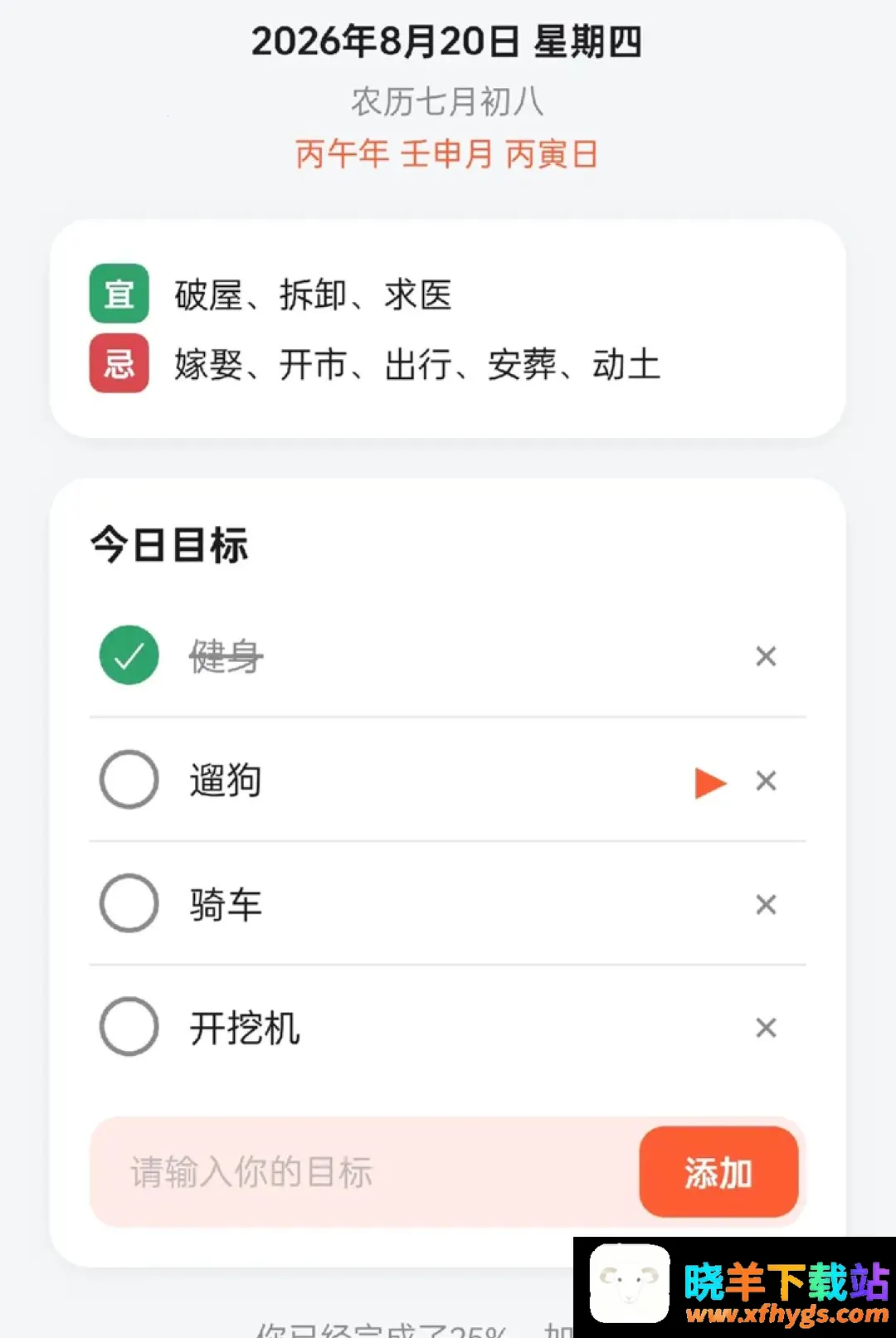The image size is (896, 1338).
Task: Delete the 健身 goal
Action: tap(766, 656)
